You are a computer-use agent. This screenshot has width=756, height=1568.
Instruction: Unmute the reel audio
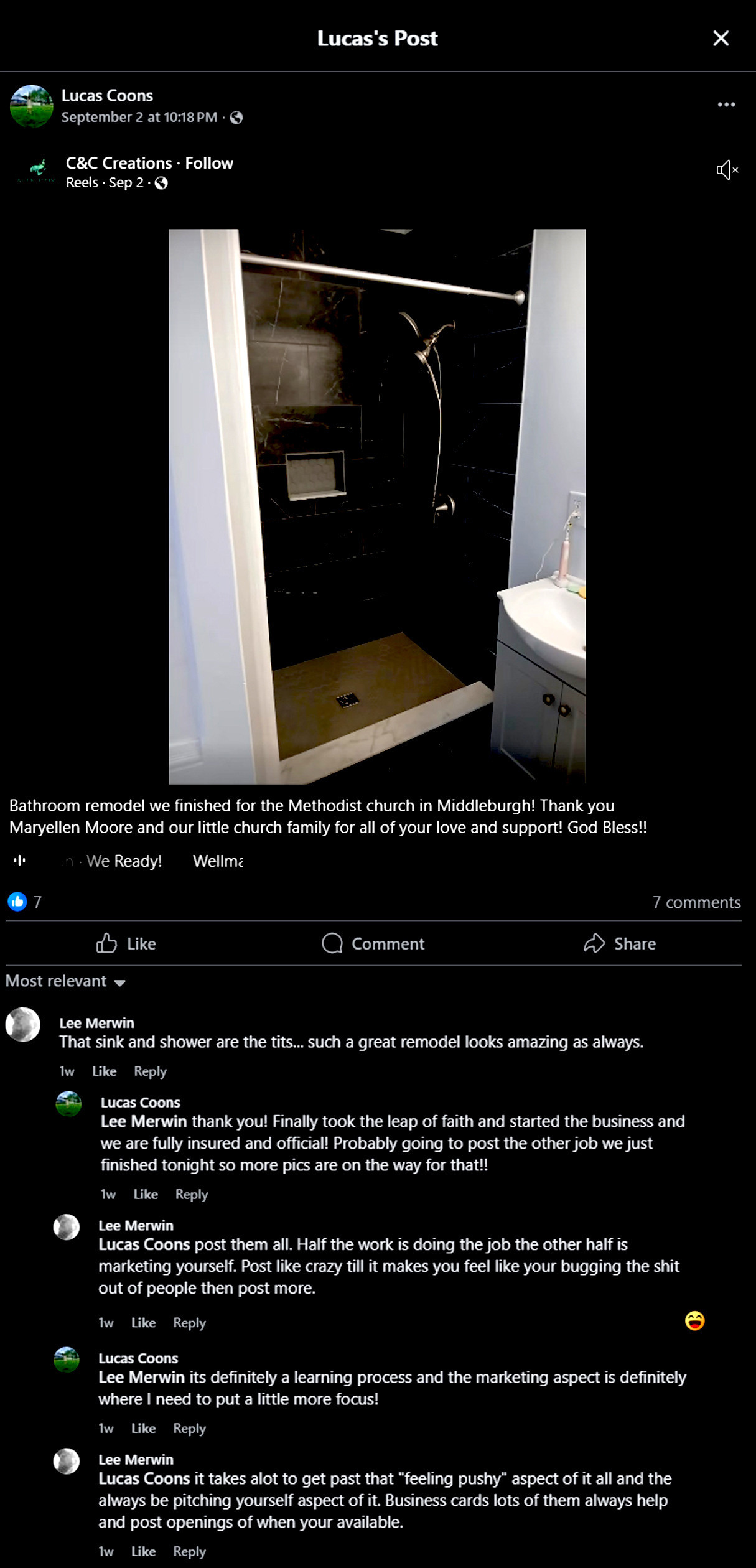[727, 170]
